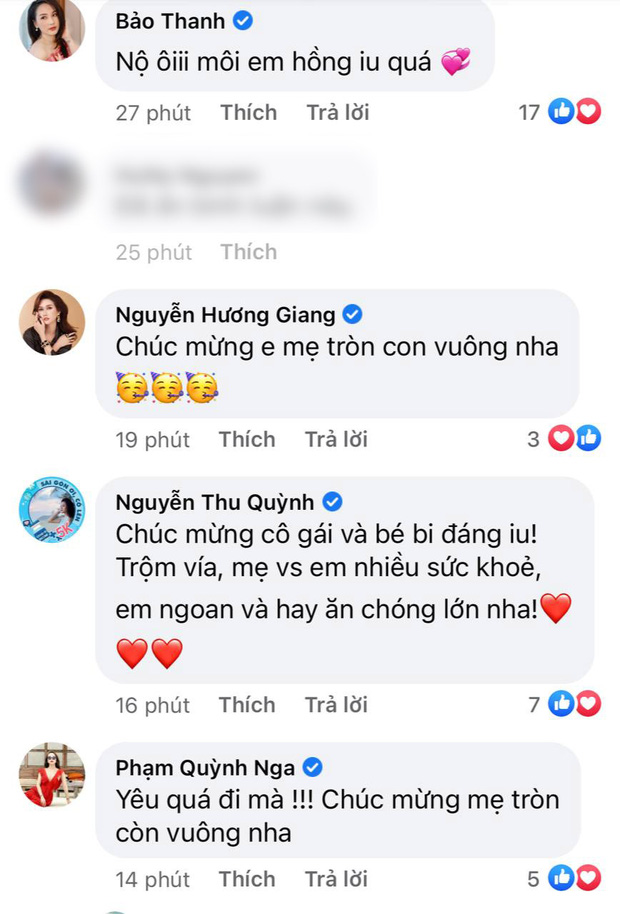View reactions on Nguyễn Thu Quỳnh's comment

coord(575,705)
